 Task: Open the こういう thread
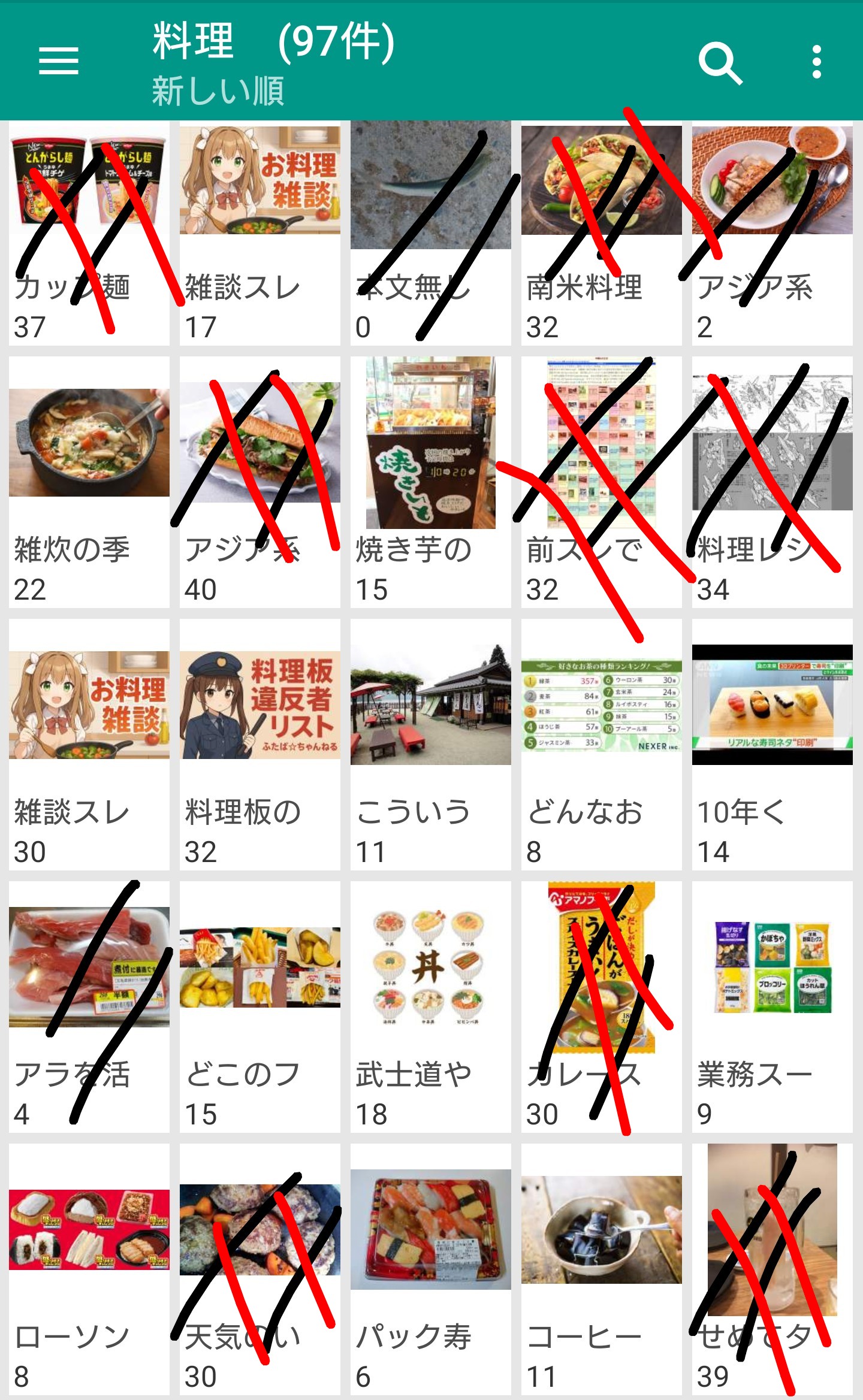430,745
